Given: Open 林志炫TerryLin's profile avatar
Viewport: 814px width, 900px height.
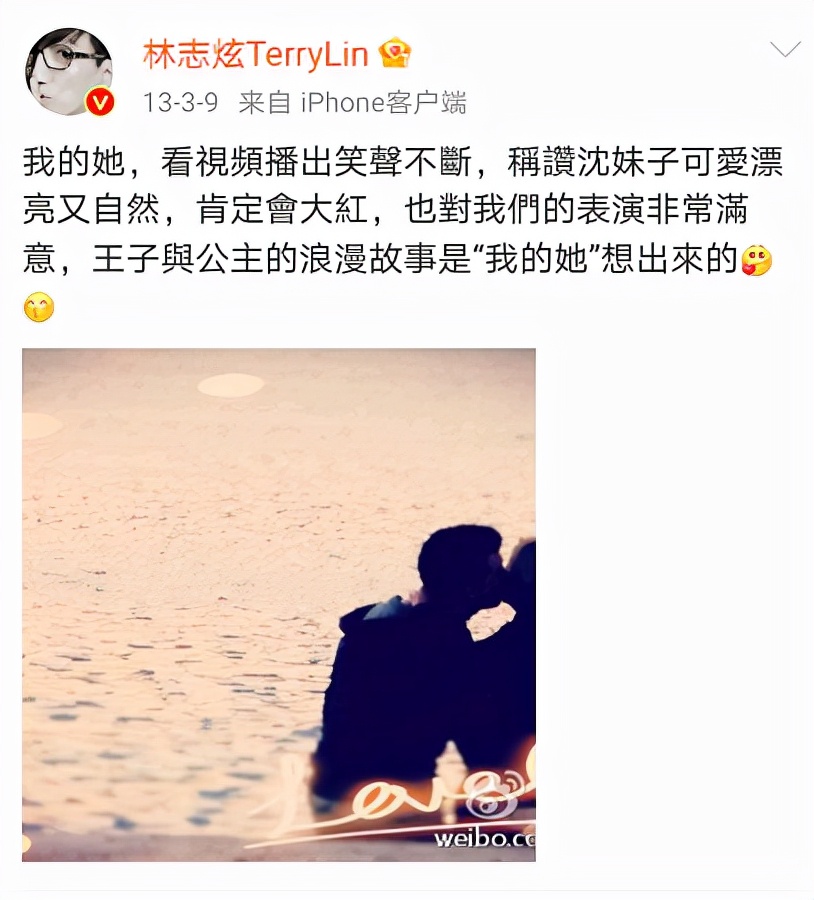Looking at the screenshot, I should [68, 71].
